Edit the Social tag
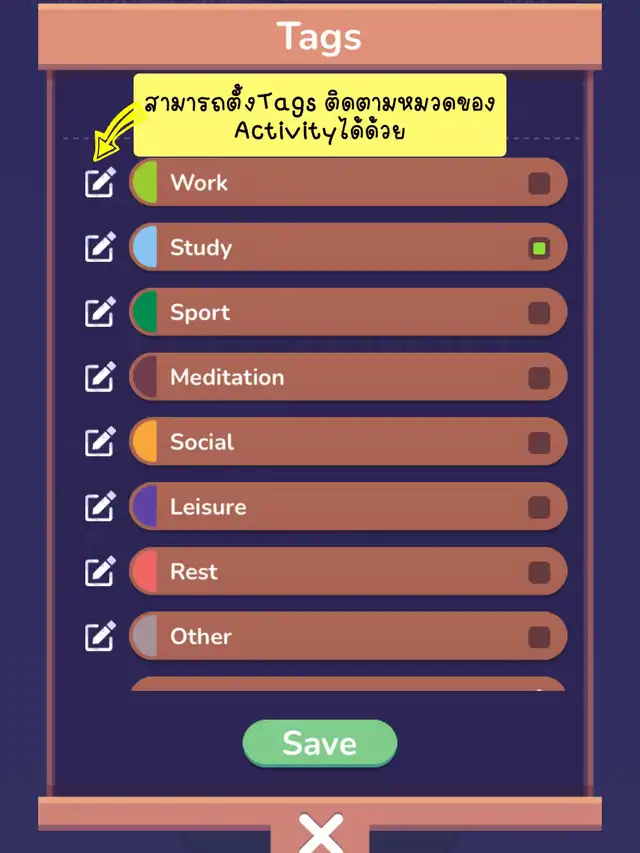The width and height of the screenshot is (640, 853). pos(100,442)
